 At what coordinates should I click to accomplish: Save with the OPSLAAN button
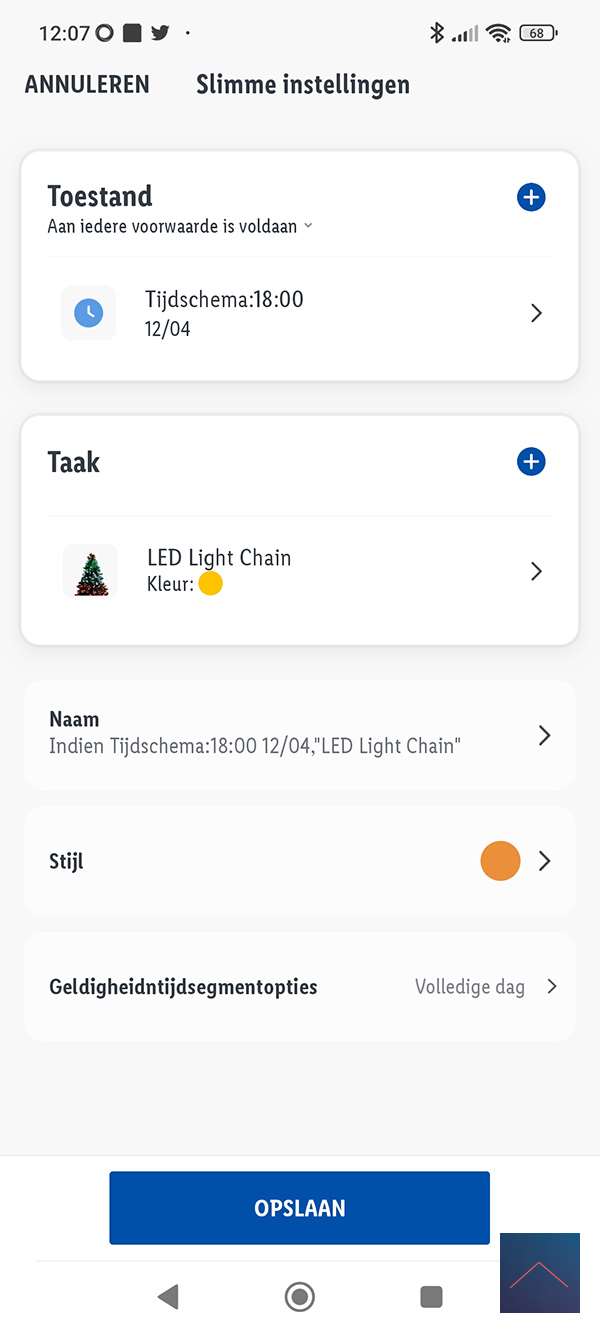(299, 1208)
